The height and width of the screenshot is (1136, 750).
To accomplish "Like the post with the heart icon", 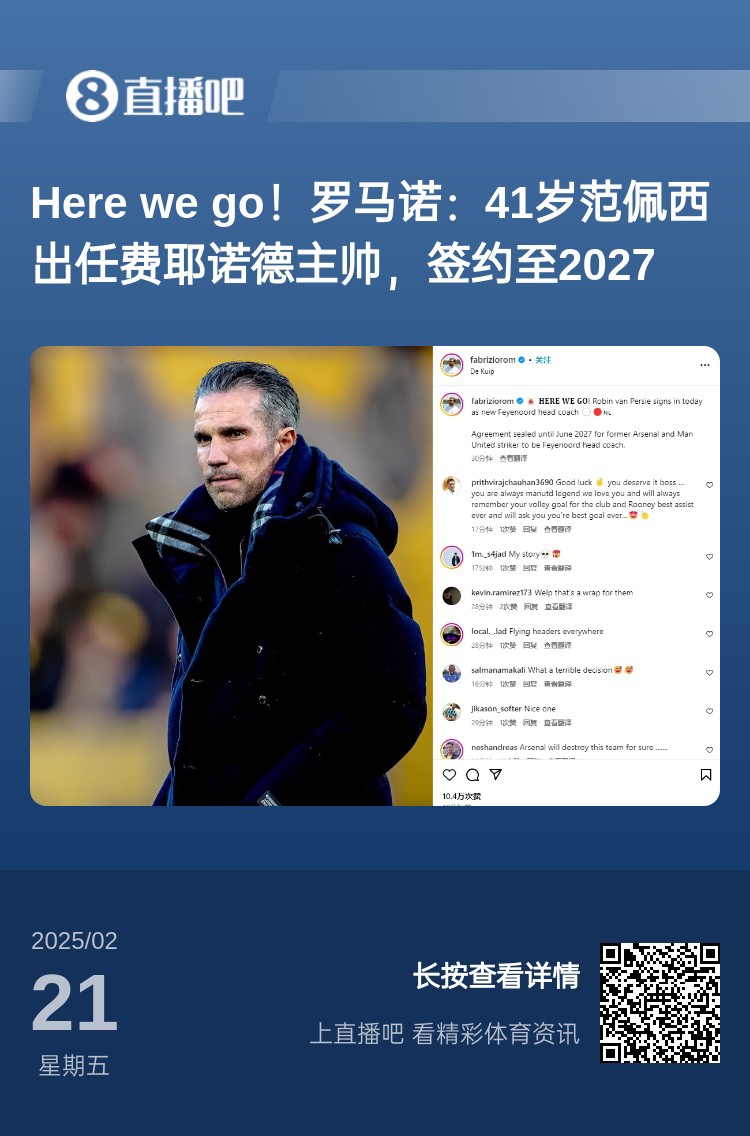I will pyautogui.click(x=448, y=775).
